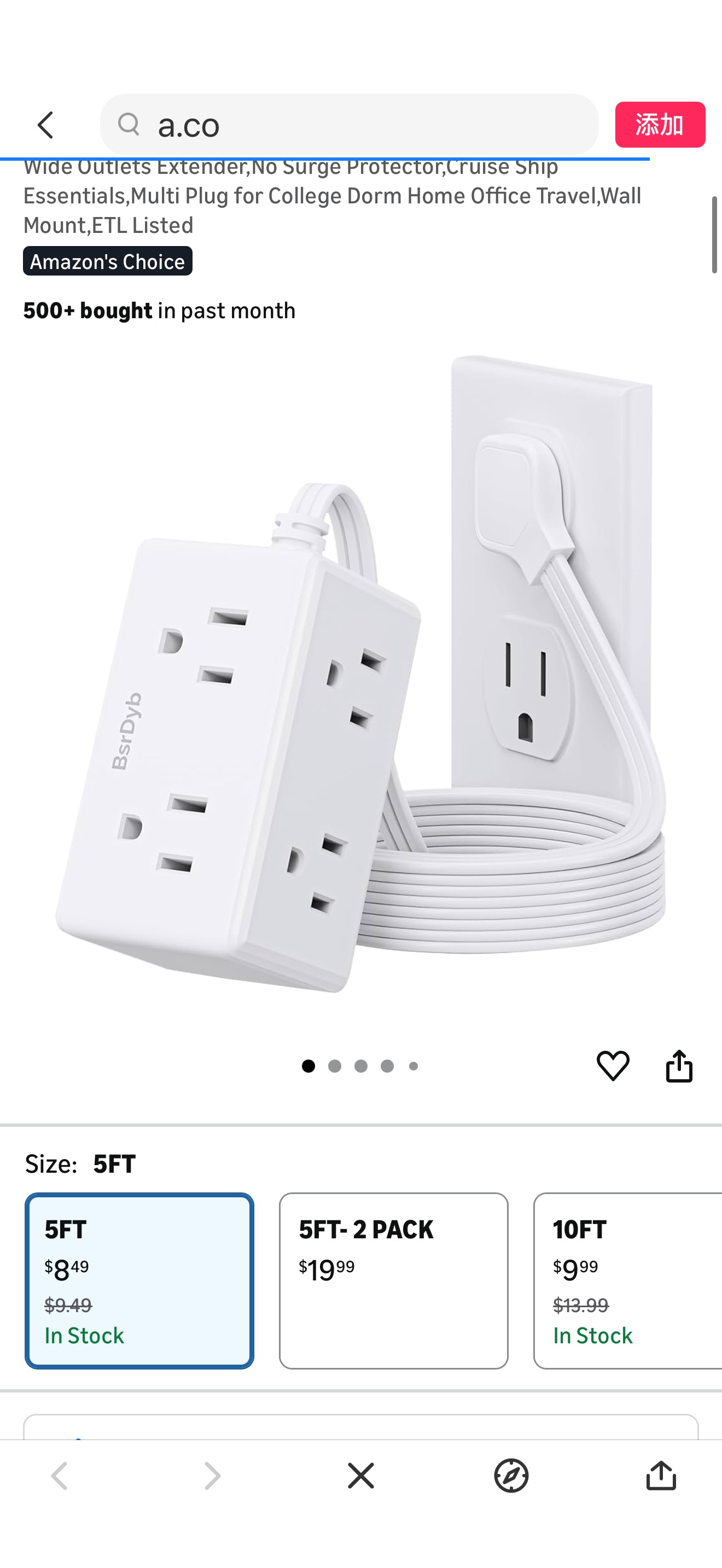Viewport: 722px width, 1568px height.
Task: Tap the 500+ bought in past month text
Action: tap(158, 310)
